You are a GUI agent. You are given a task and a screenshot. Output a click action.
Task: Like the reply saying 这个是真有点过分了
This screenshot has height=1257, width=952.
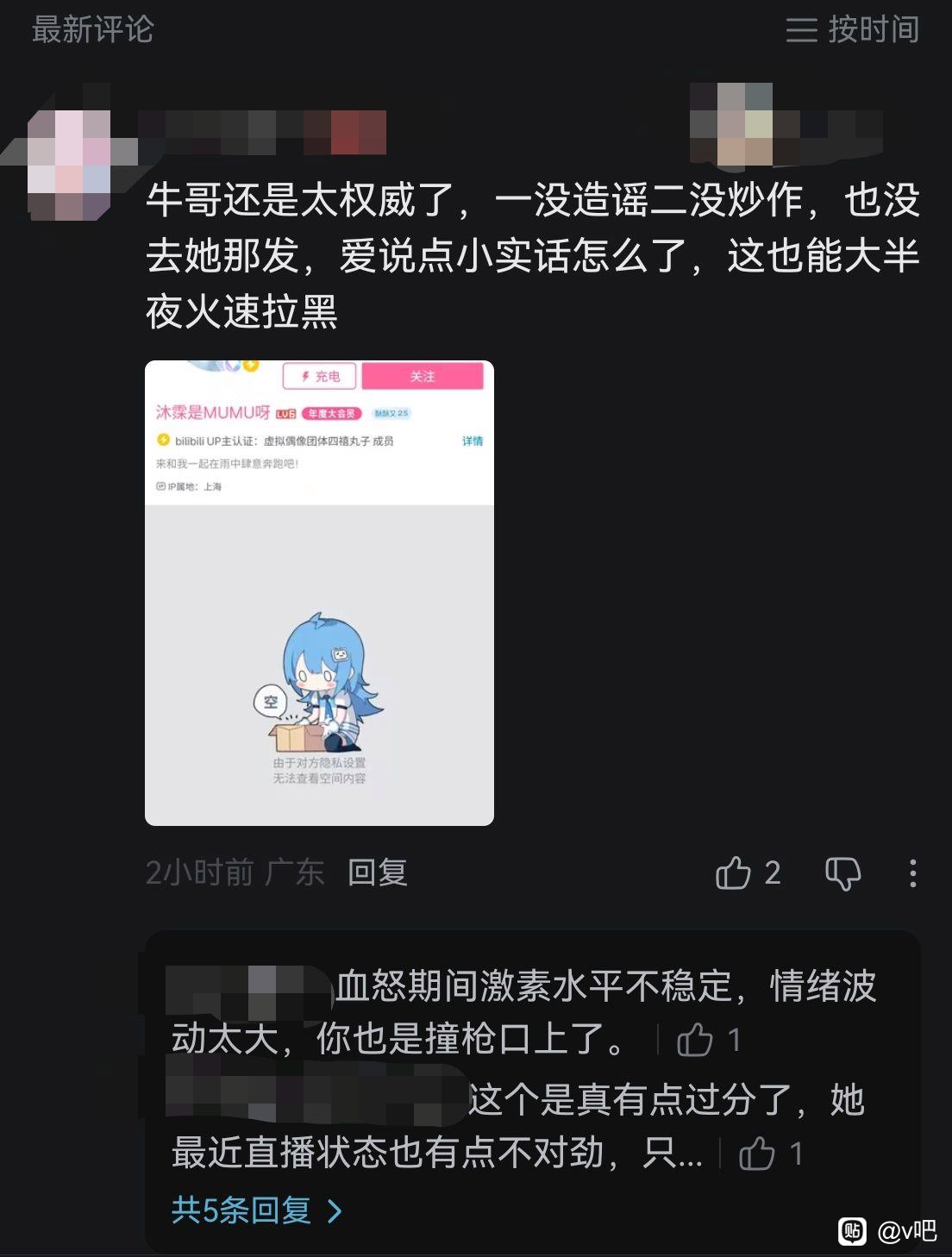[771, 1154]
